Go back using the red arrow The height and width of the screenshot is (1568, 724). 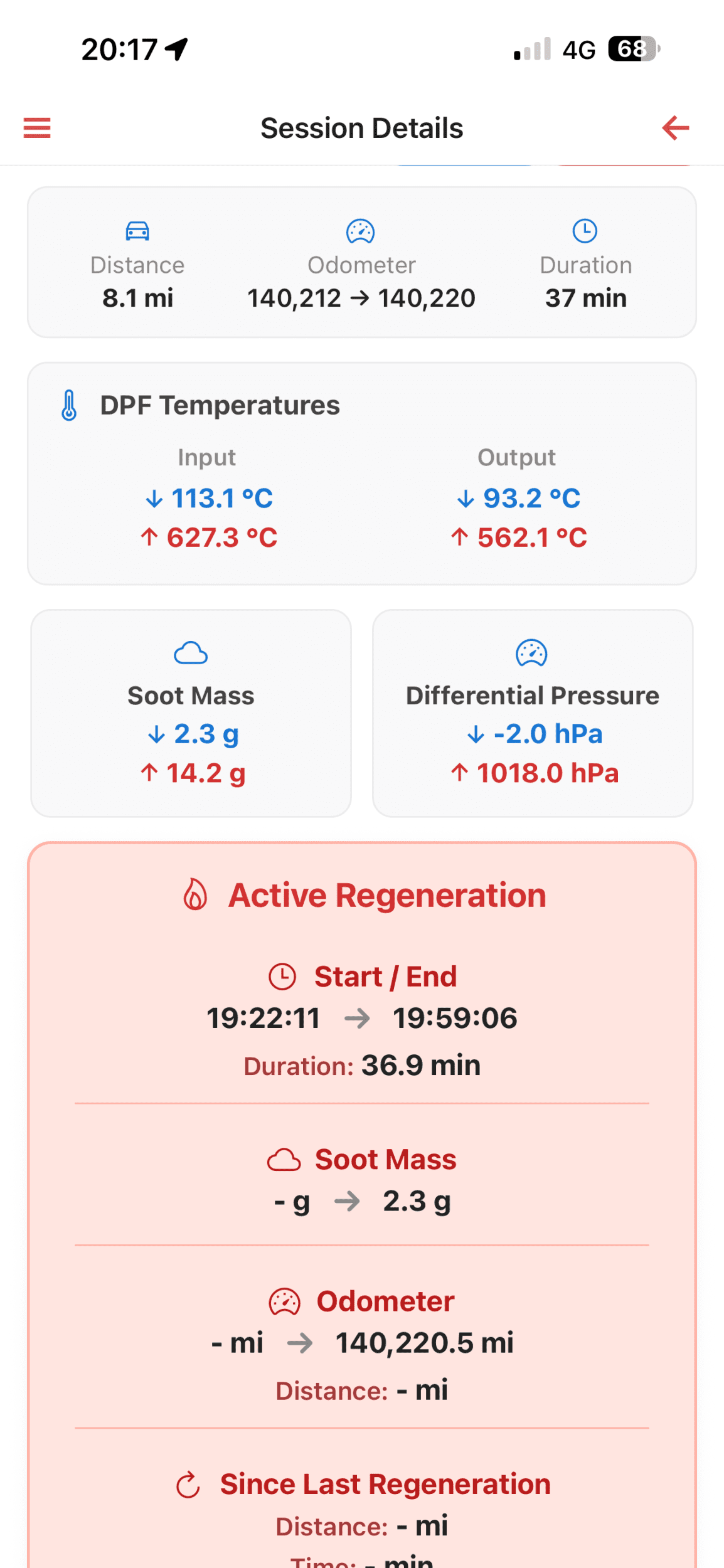675,128
